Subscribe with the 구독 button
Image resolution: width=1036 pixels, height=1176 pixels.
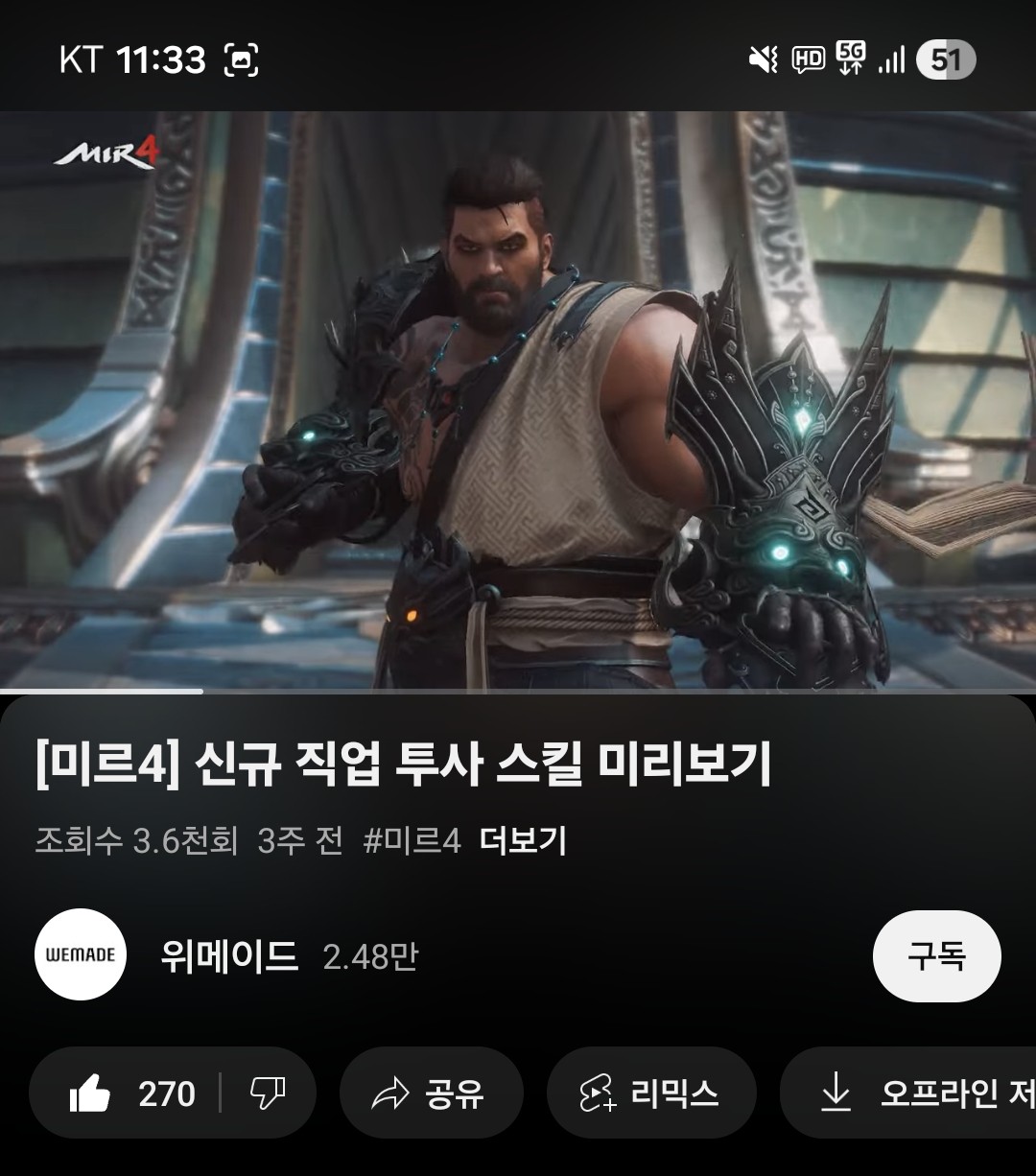936,956
